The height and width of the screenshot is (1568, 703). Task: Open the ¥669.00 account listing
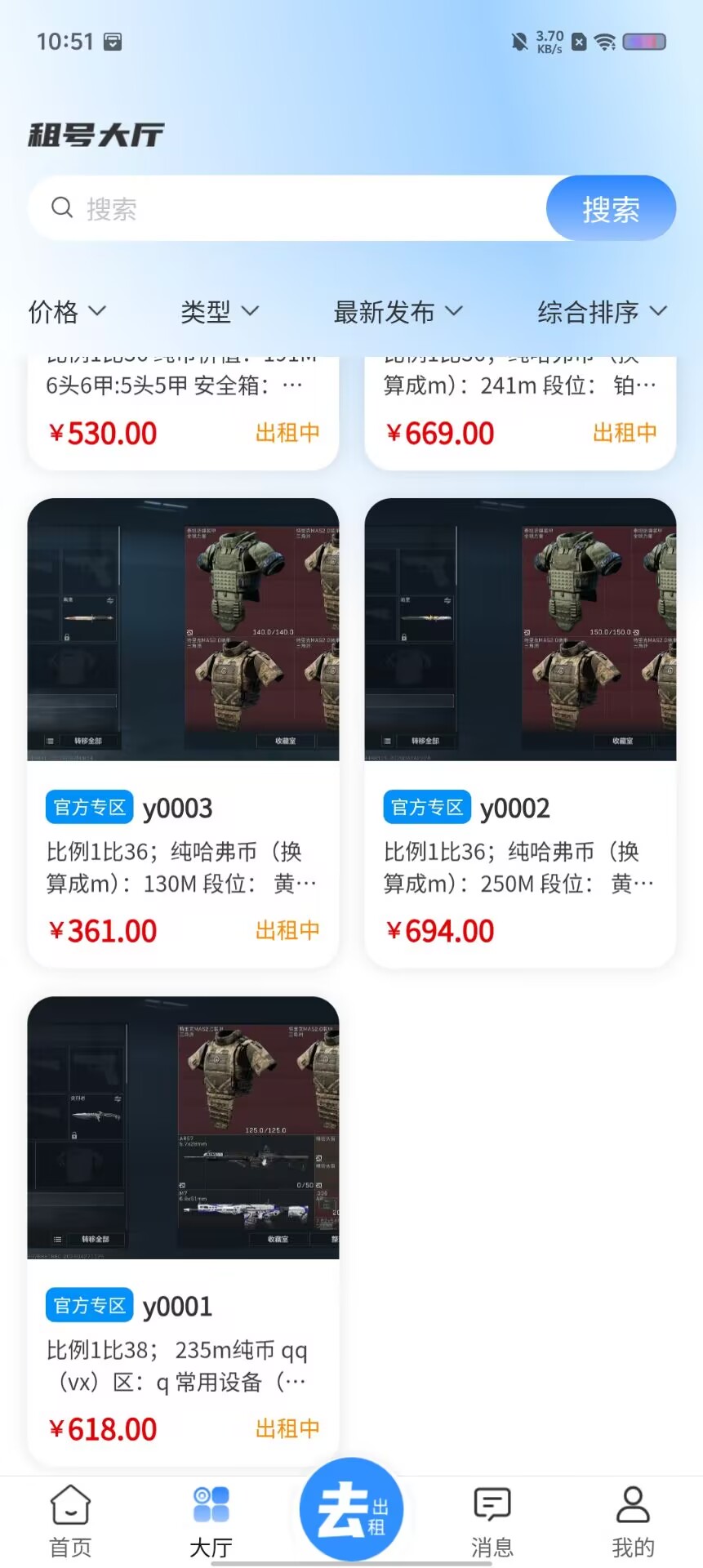click(520, 412)
